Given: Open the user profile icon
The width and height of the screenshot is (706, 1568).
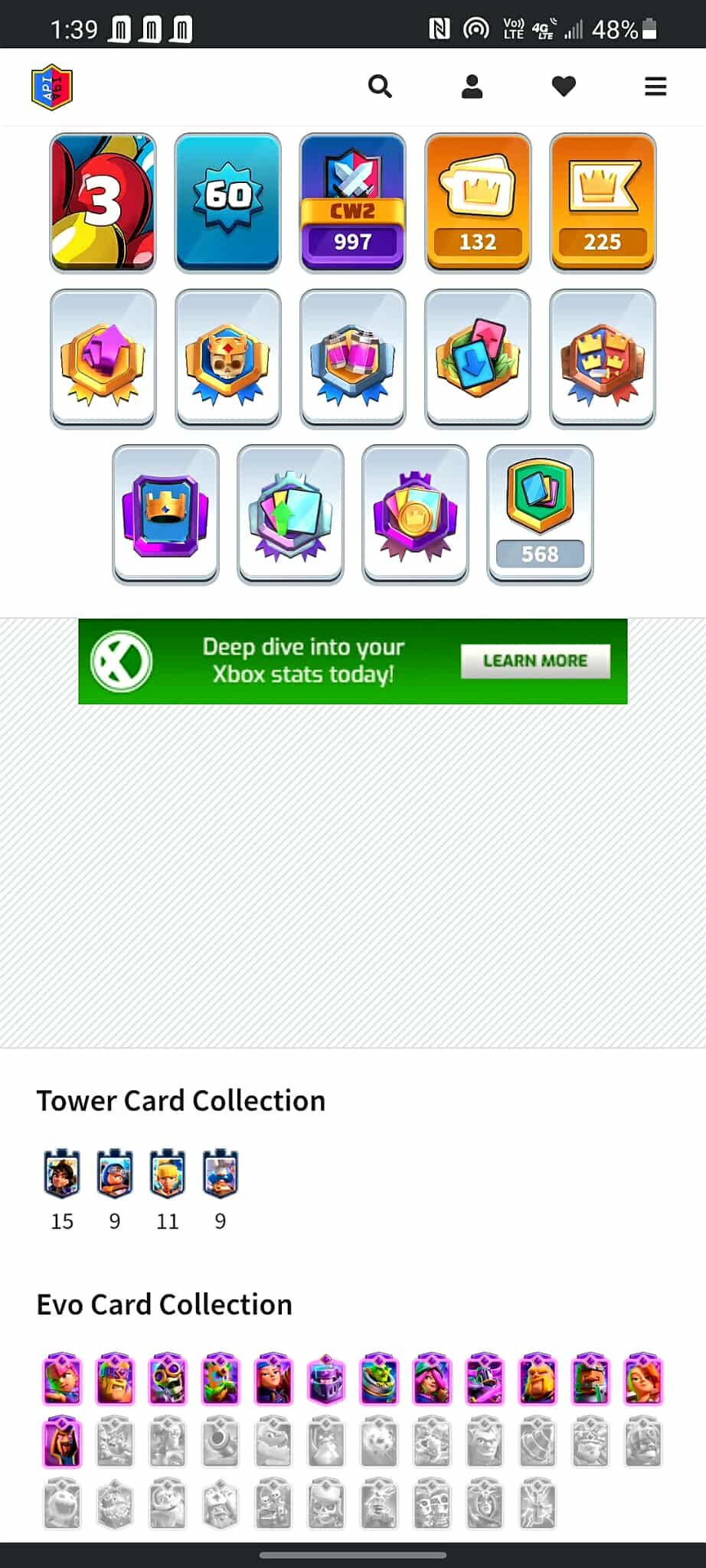Looking at the screenshot, I should pos(472,87).
